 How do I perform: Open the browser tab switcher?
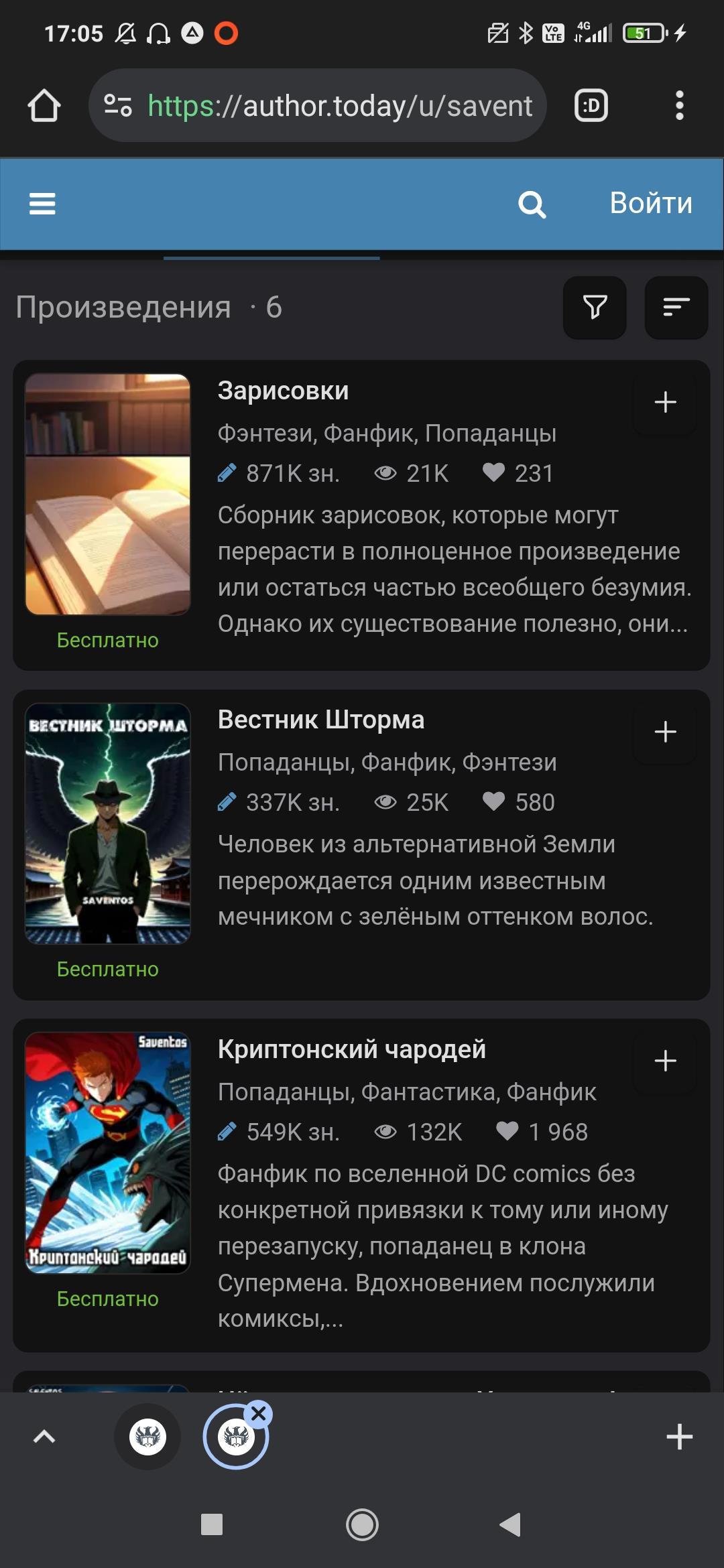[591, 106]
